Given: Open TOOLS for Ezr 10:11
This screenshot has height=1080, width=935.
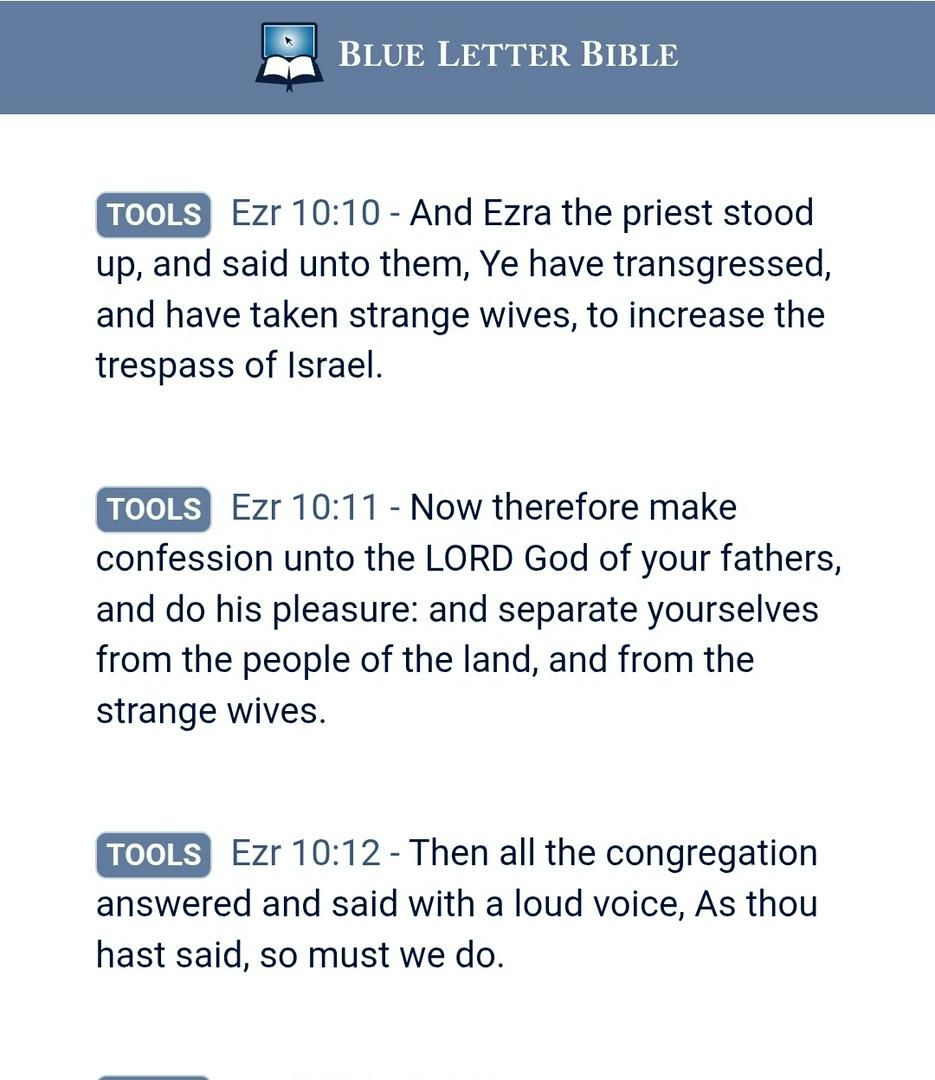Looking at the screenshot, I should tap(153, 509).
